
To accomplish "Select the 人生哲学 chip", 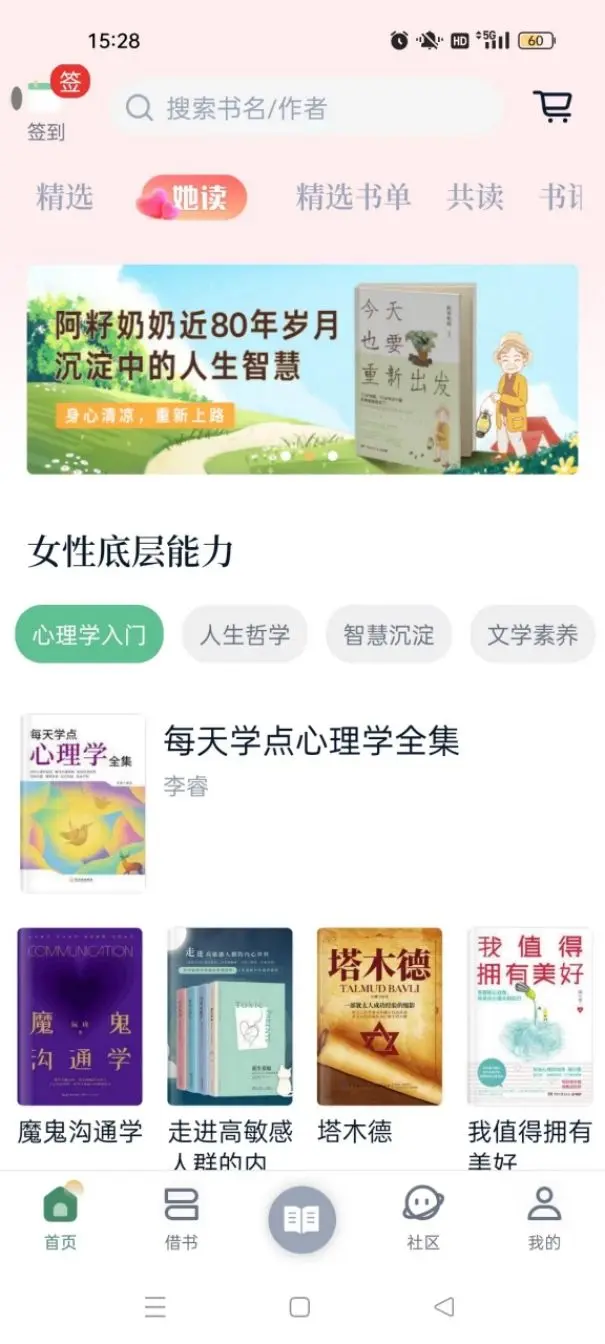I will point(244,634).
